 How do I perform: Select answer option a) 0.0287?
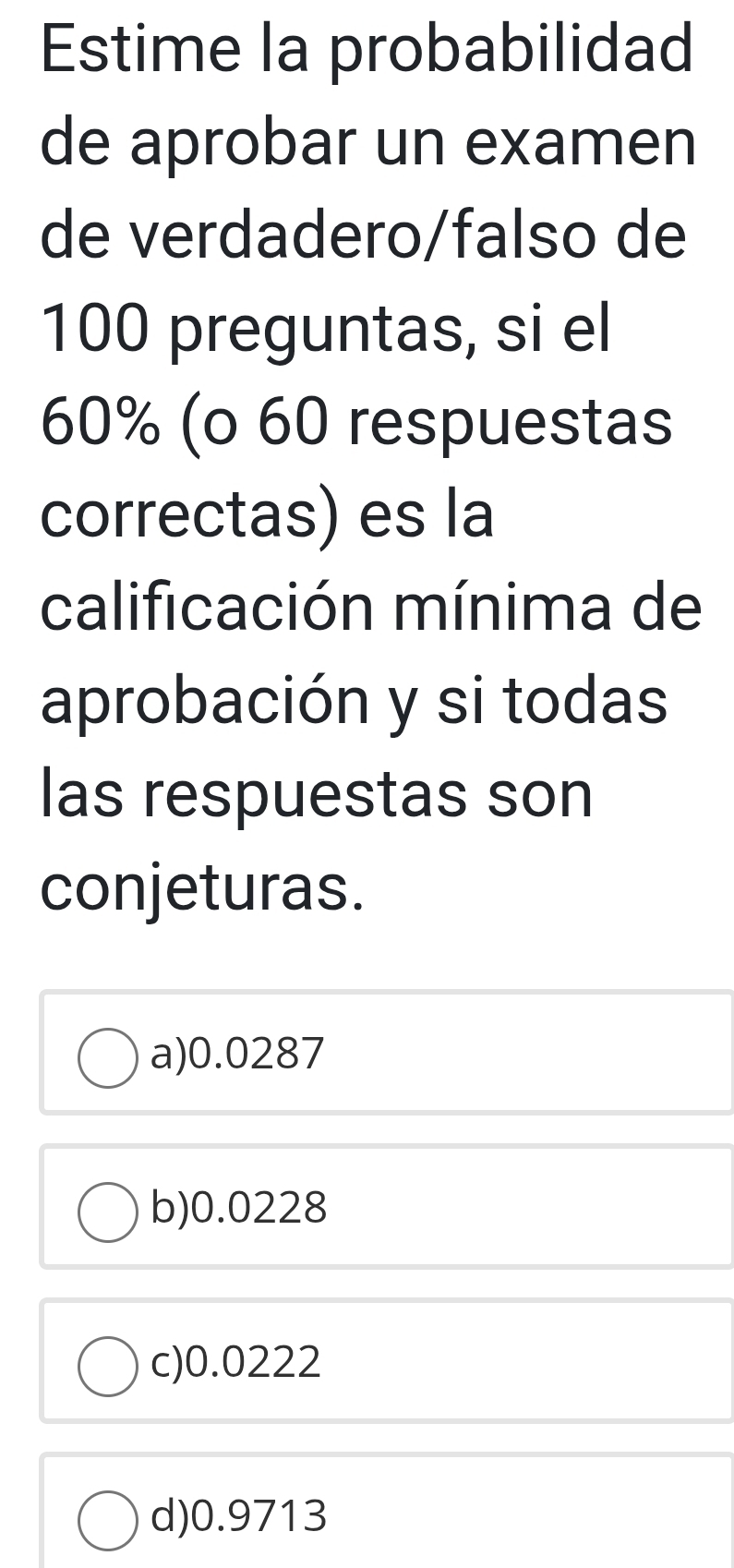coord(107,1057)
